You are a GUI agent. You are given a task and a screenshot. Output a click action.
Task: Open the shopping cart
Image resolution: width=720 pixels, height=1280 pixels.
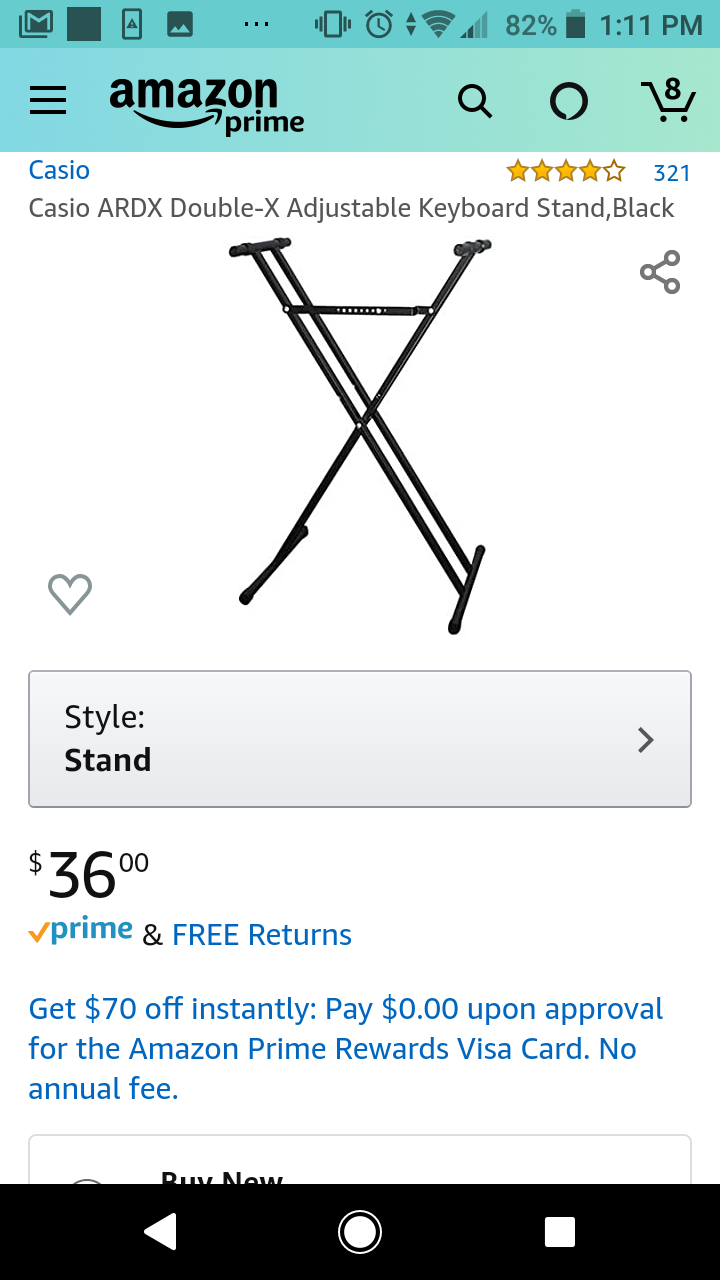point(668,100)
